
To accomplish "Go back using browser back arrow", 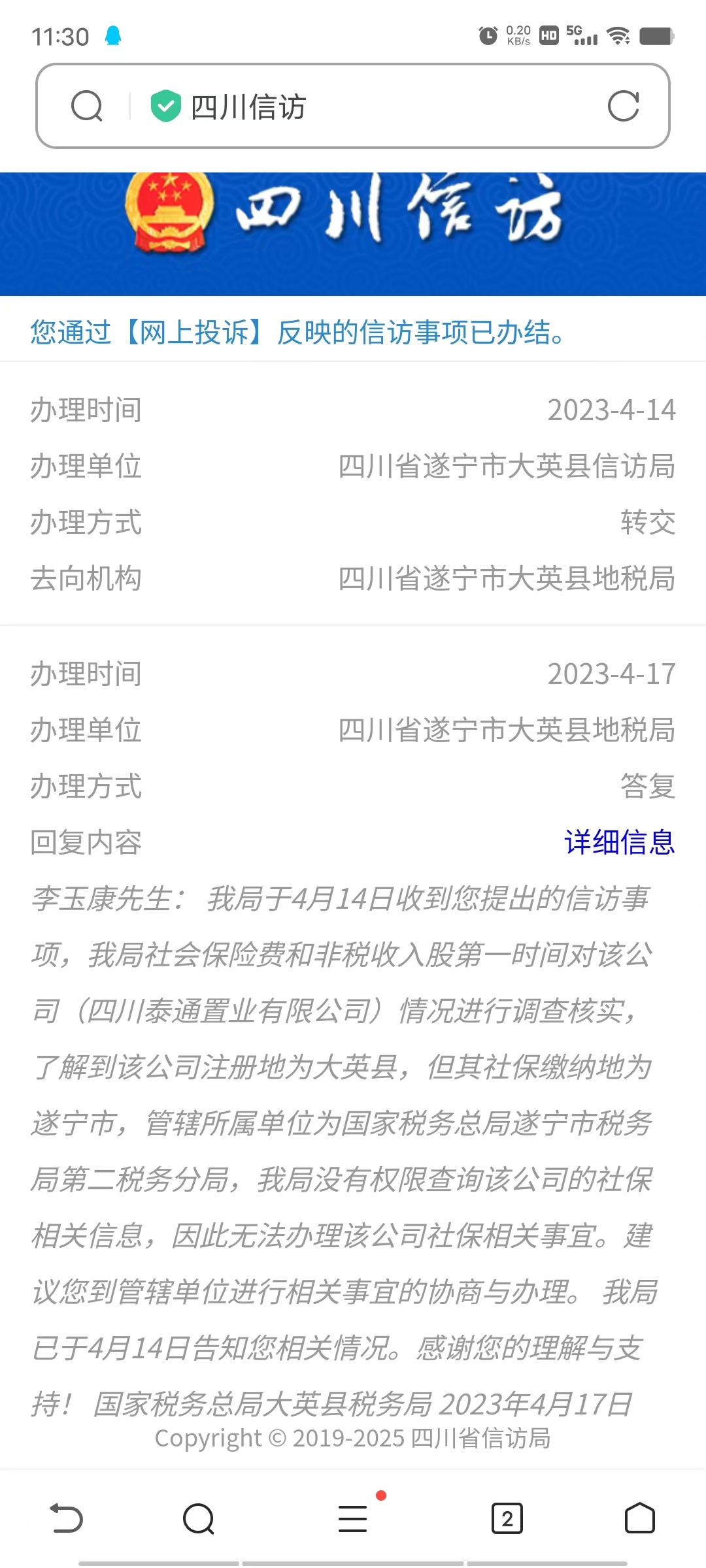I will [67, 1518].
